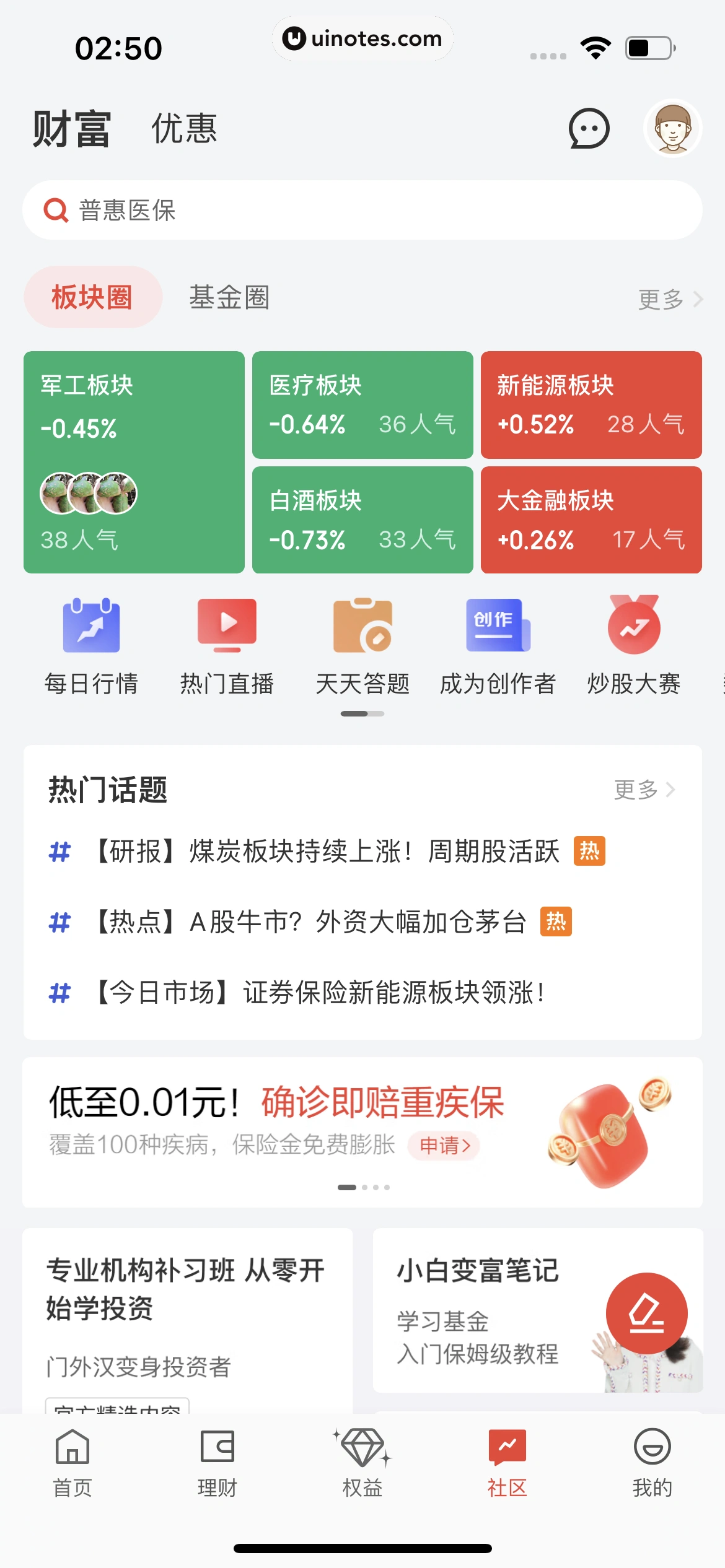Tap 申请 on the 重疾保 banner

(444, 1146)
